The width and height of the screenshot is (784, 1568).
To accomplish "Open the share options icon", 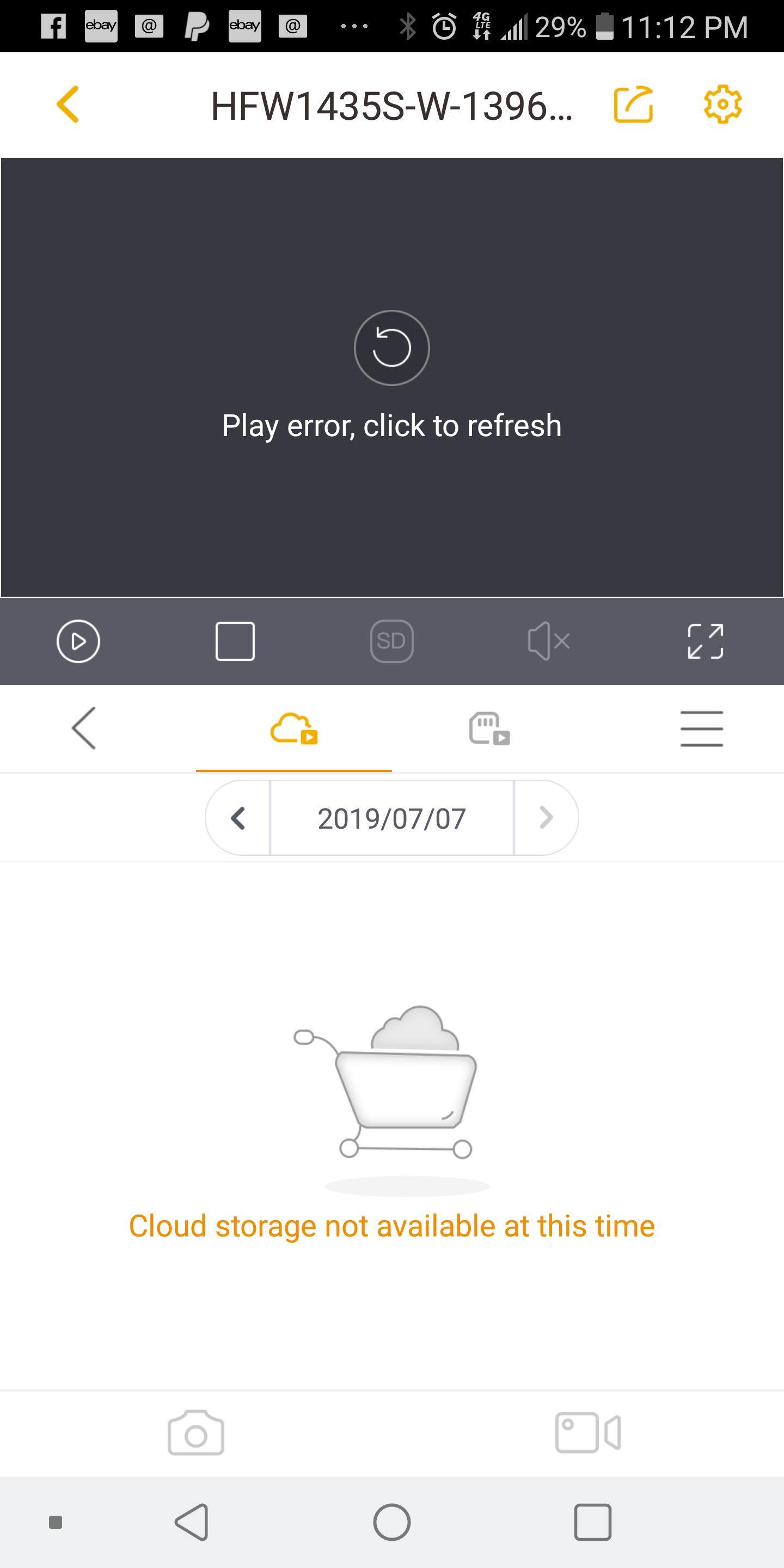I will pyautogui.click(x=633, y=103).
